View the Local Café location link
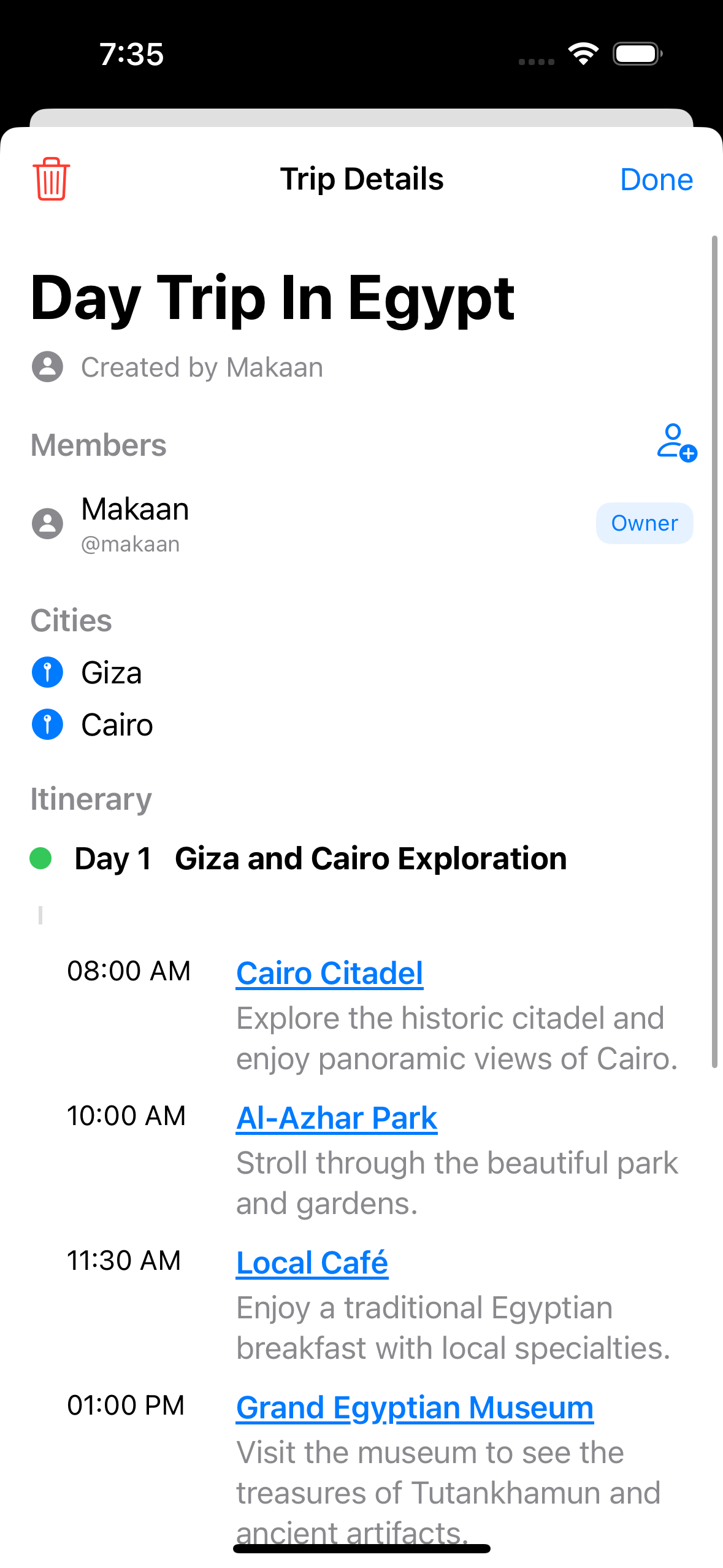 point(312,1262)
